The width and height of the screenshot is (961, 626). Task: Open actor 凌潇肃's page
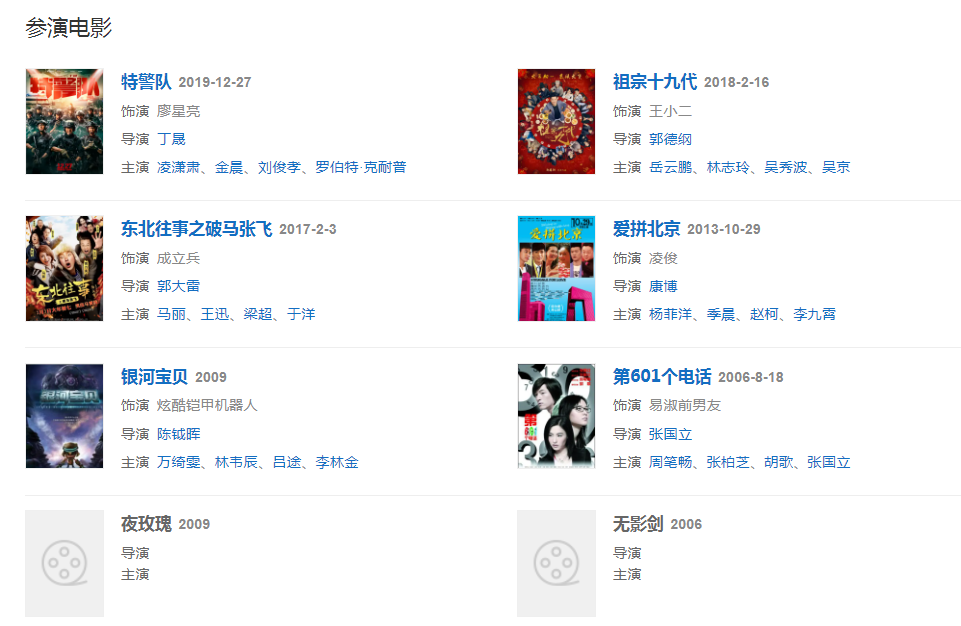[x=178, y=167]
